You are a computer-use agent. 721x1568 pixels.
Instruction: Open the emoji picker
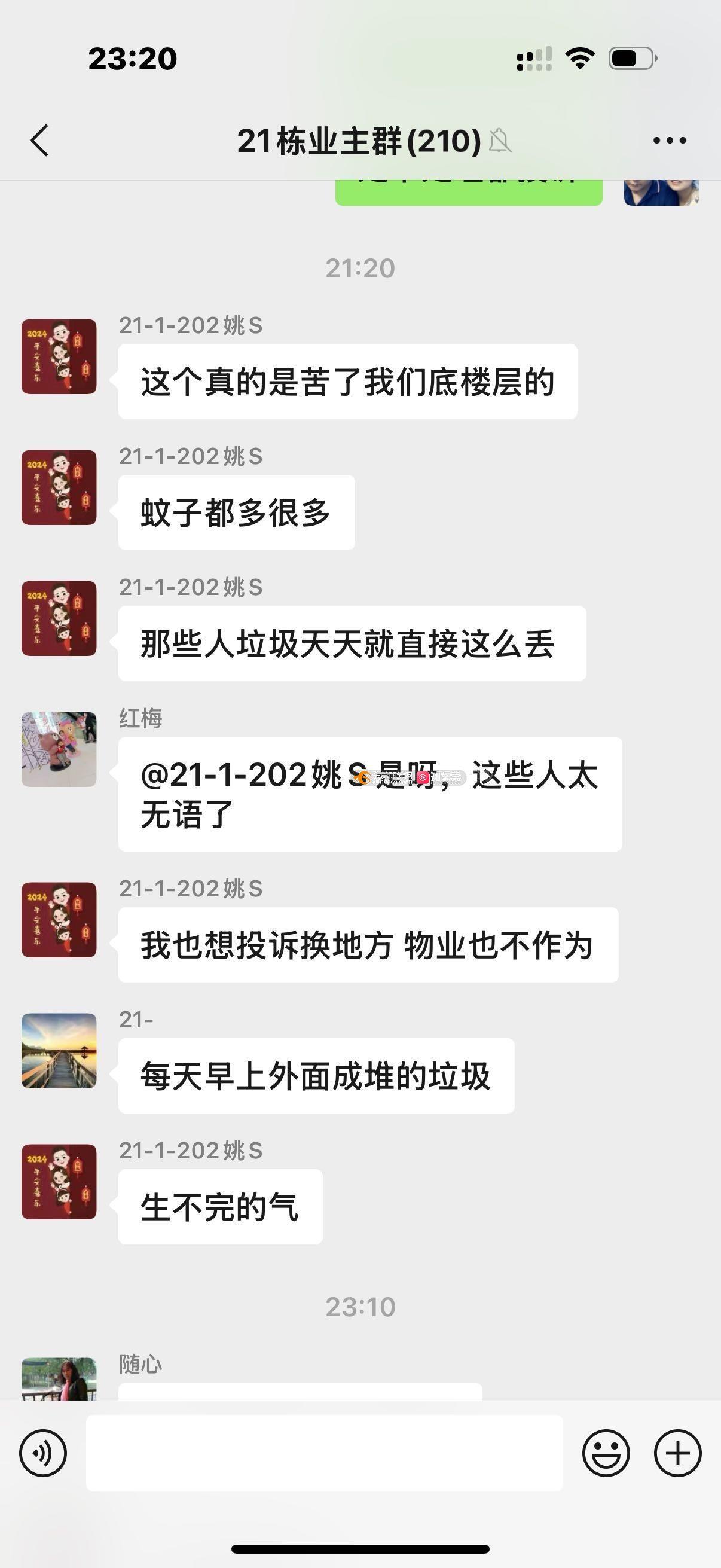coord(606,1453)
